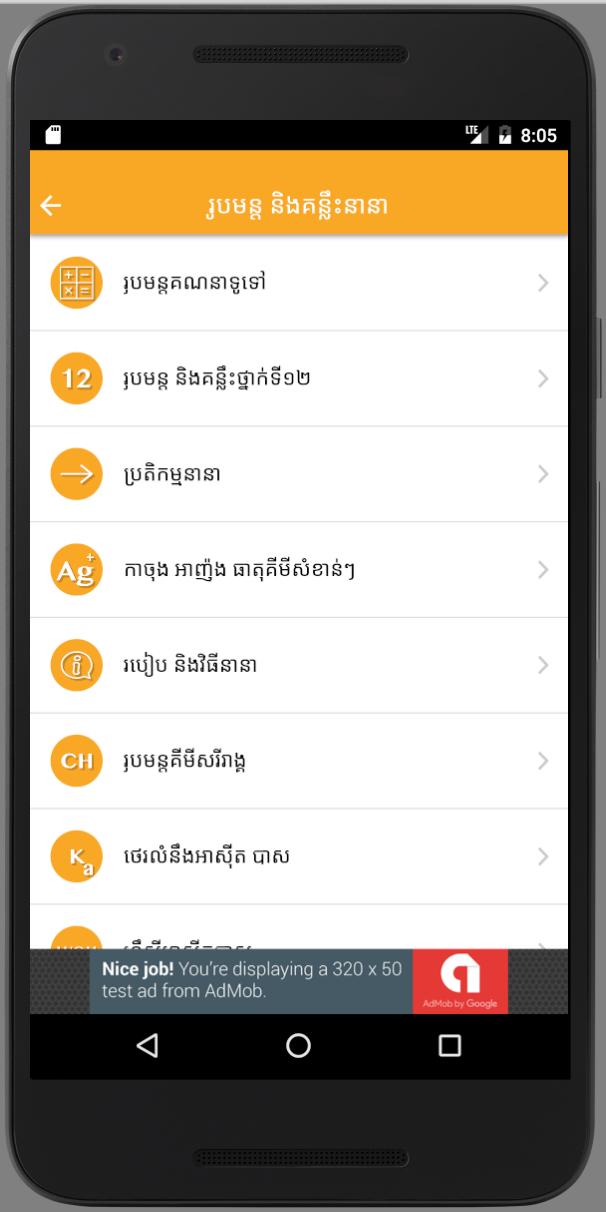
Task: Open the recent apps overview
Action: tap(450, 1046)
